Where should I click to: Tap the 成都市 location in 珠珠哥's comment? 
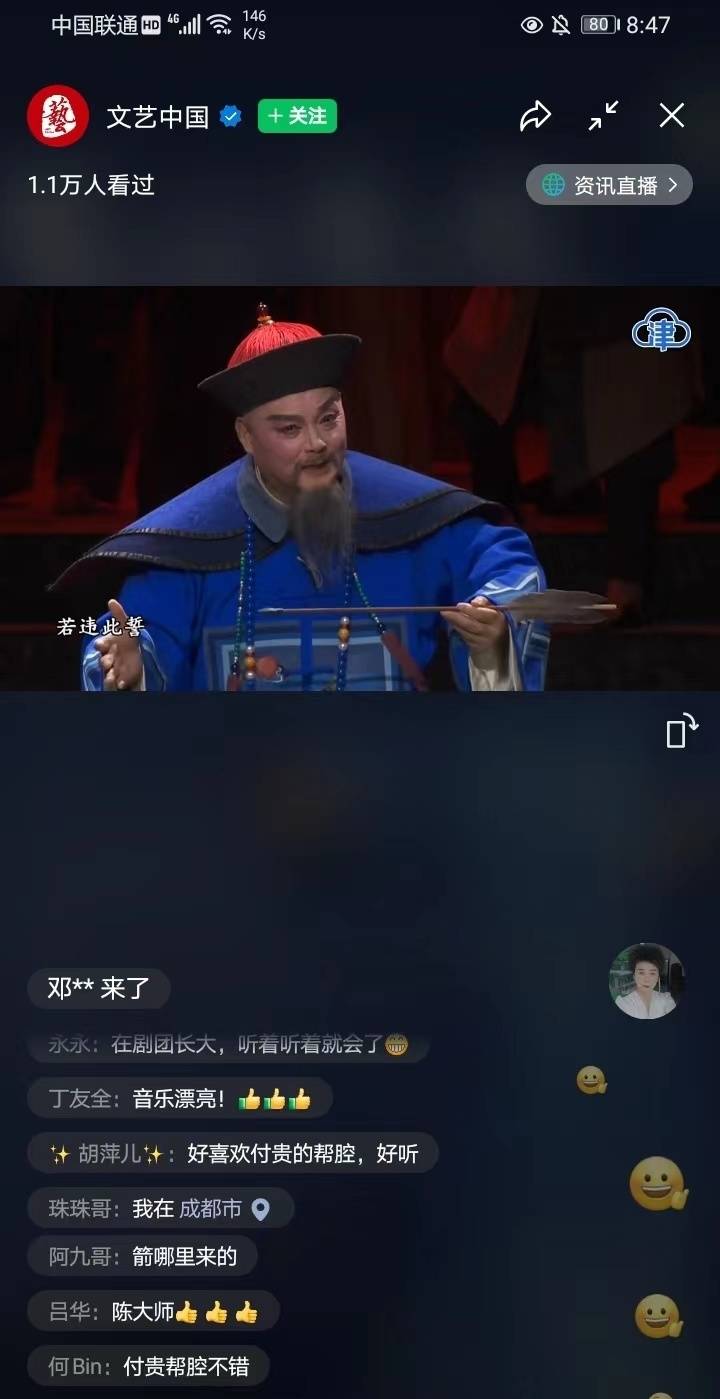pyautogui.click(x=223, y=1209)
